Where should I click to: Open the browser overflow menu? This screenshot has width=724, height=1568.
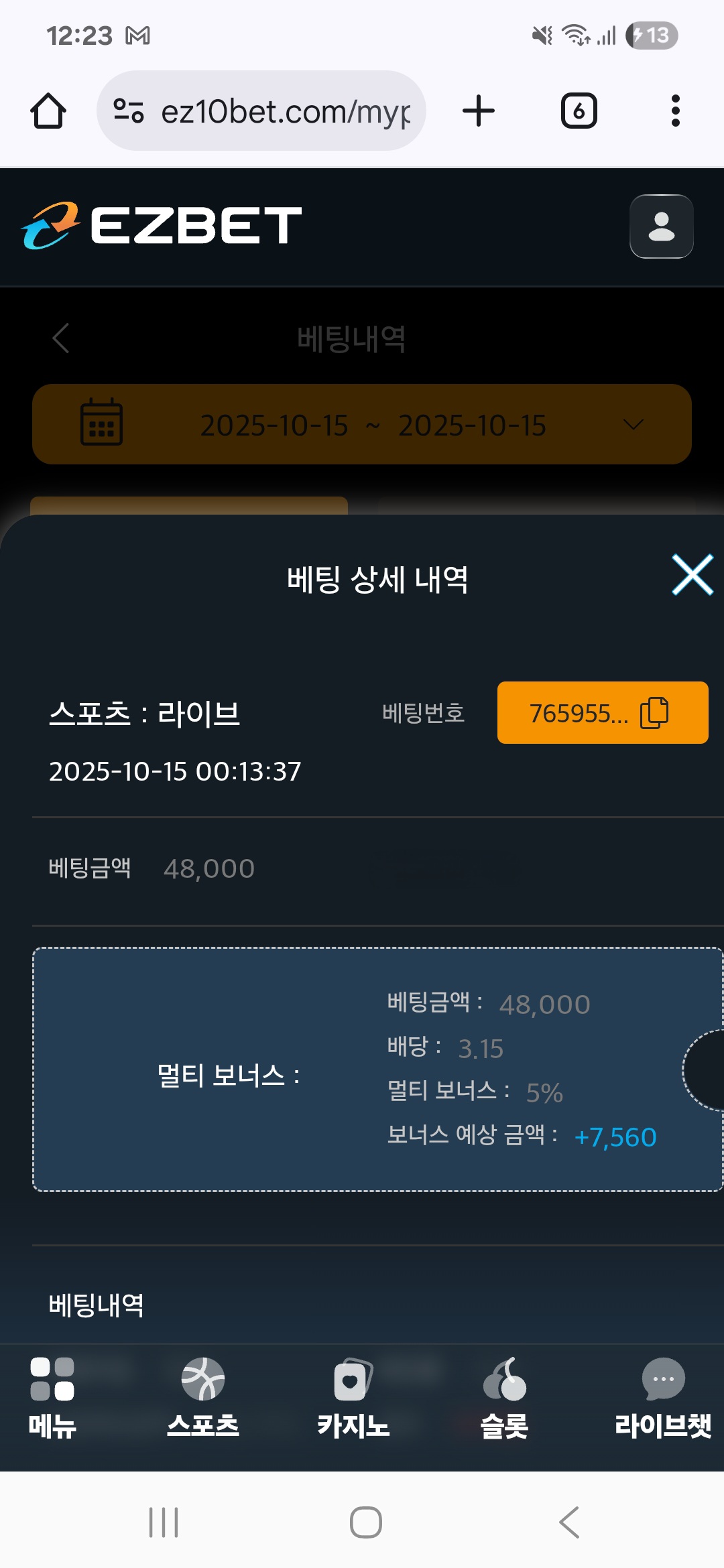pyautogui.click(x=675, y=111)
